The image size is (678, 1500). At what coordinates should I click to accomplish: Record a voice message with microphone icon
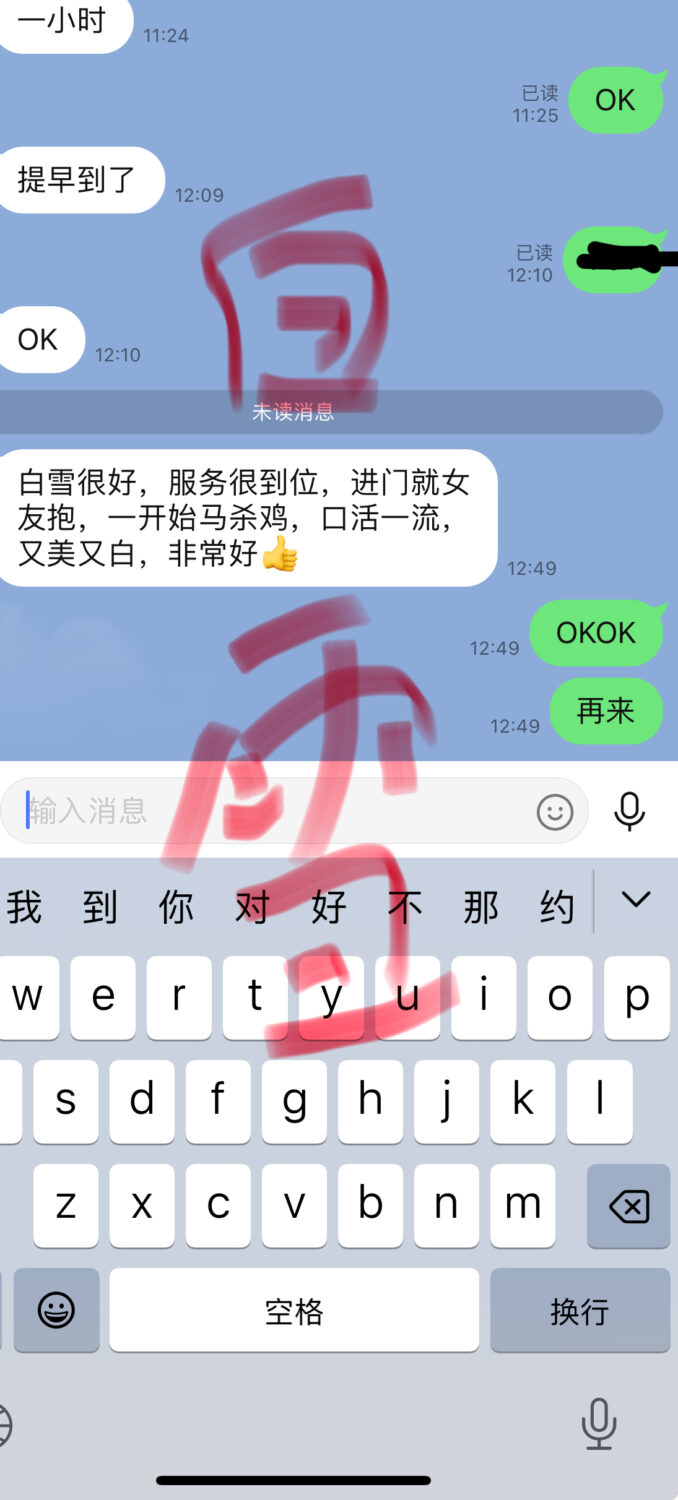click(x=629, y=811)
